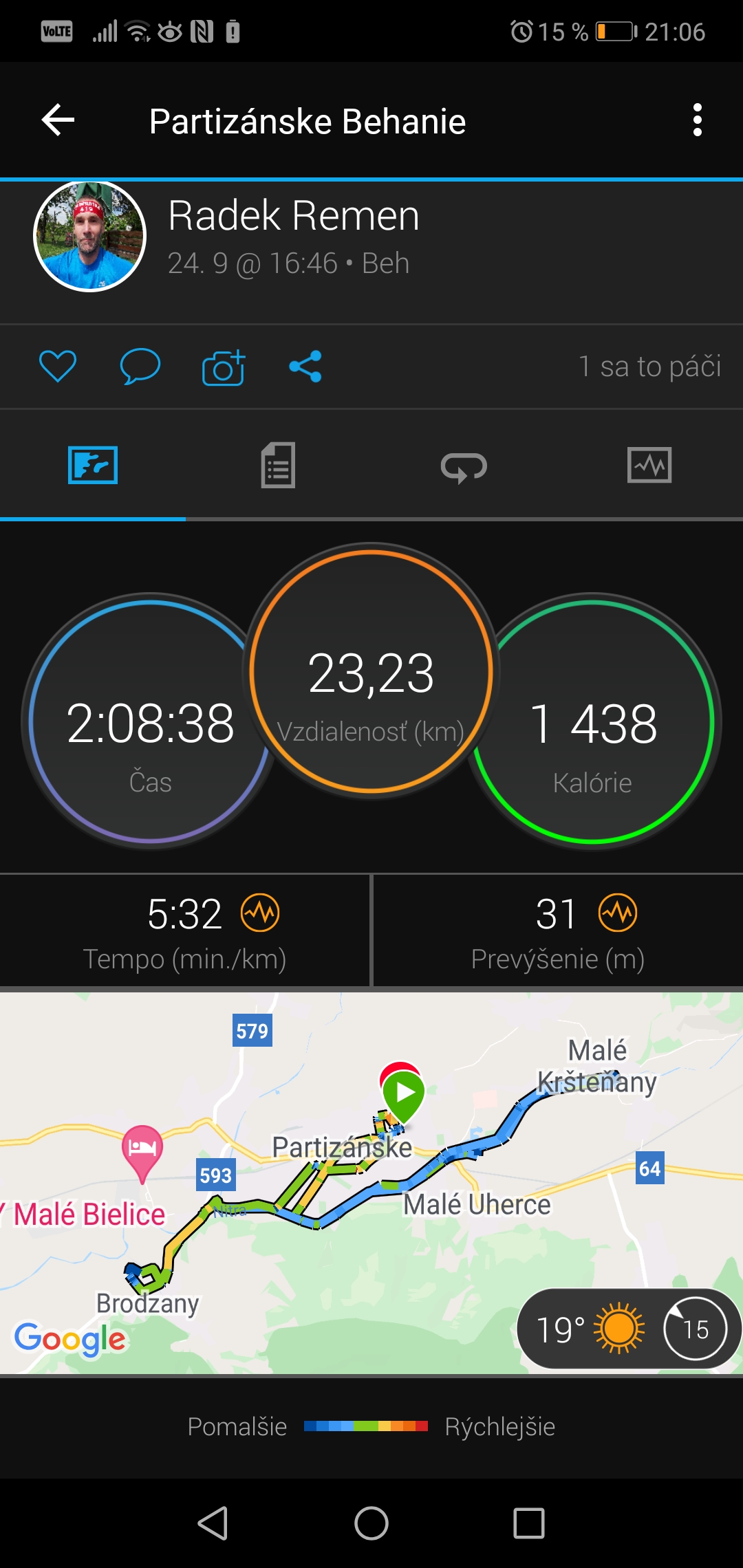View who liked: 1 sa to páči
This screenshot has width=743, height=1568.
point(649,366)
